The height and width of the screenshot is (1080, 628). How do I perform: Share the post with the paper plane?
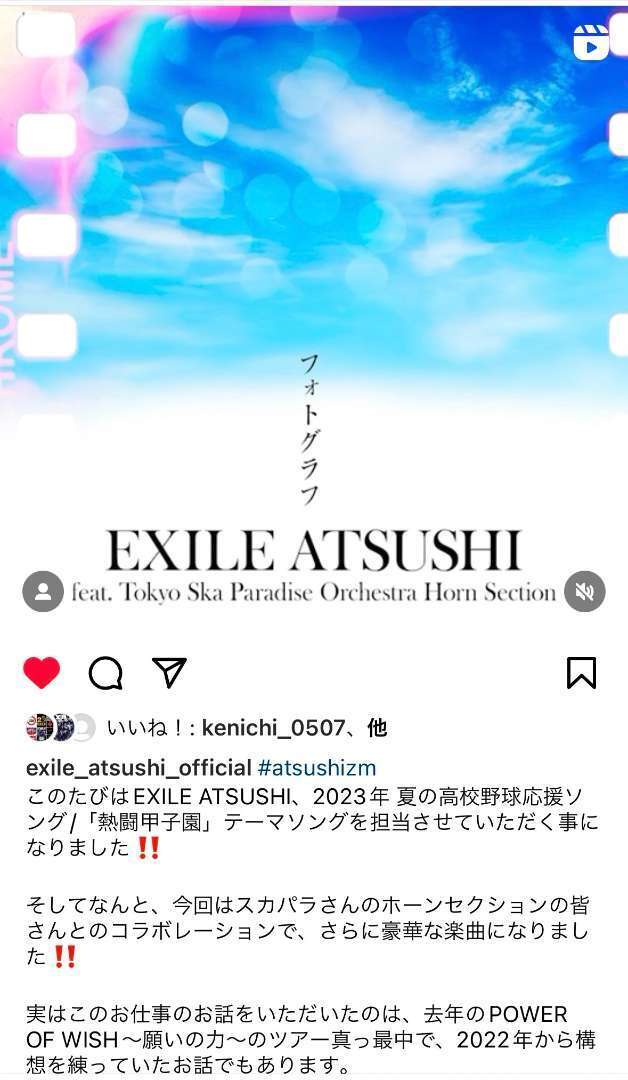tap(169, 672)
